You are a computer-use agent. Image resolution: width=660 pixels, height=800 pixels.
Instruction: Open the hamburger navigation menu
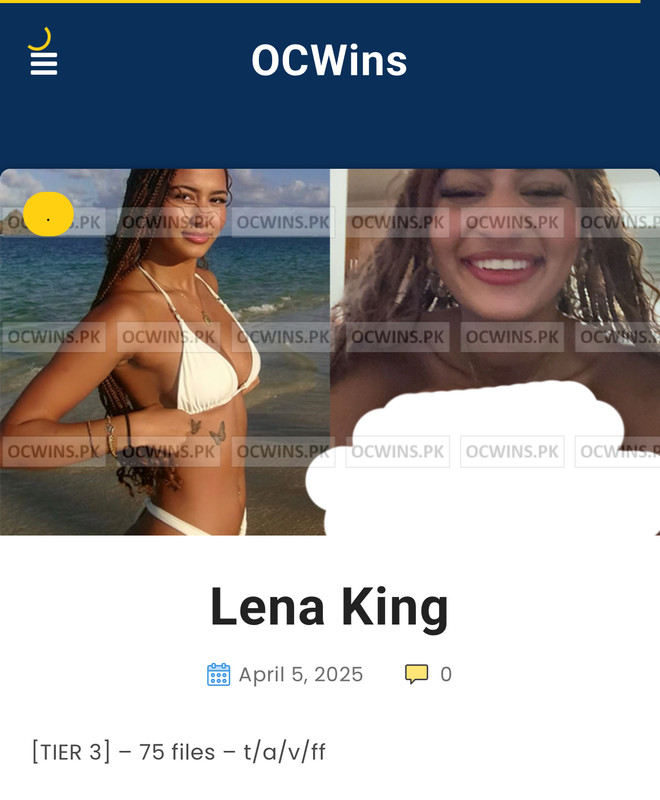point(43,64)
